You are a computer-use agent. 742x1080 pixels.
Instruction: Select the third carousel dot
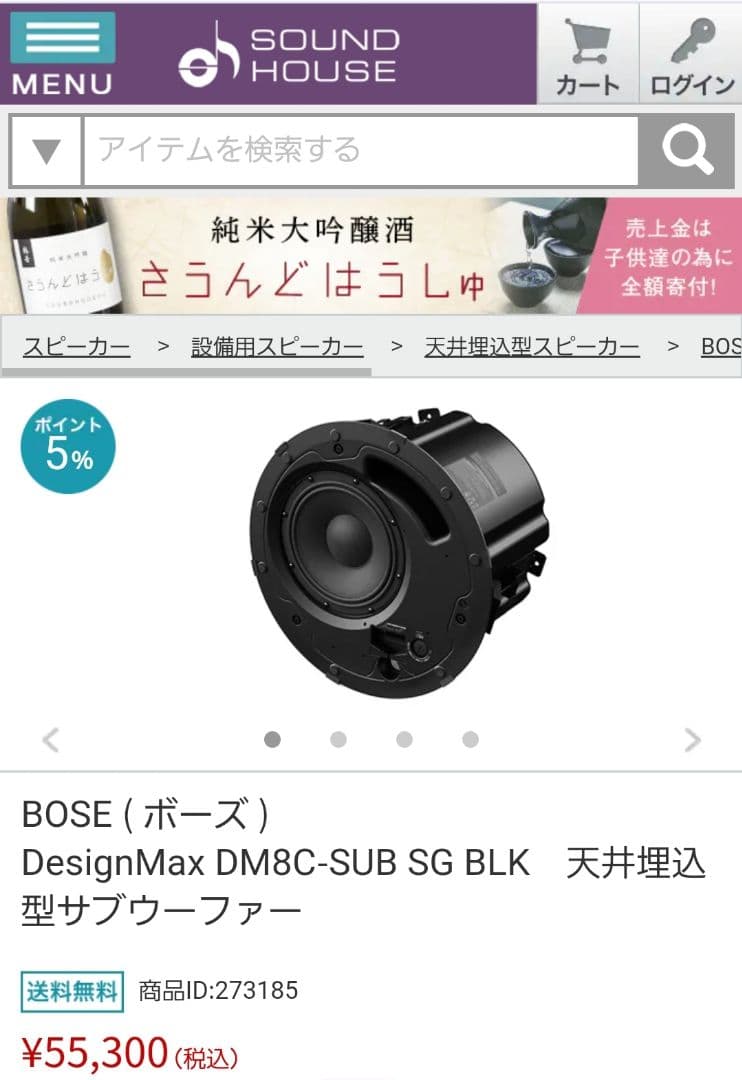click(404, 740)
